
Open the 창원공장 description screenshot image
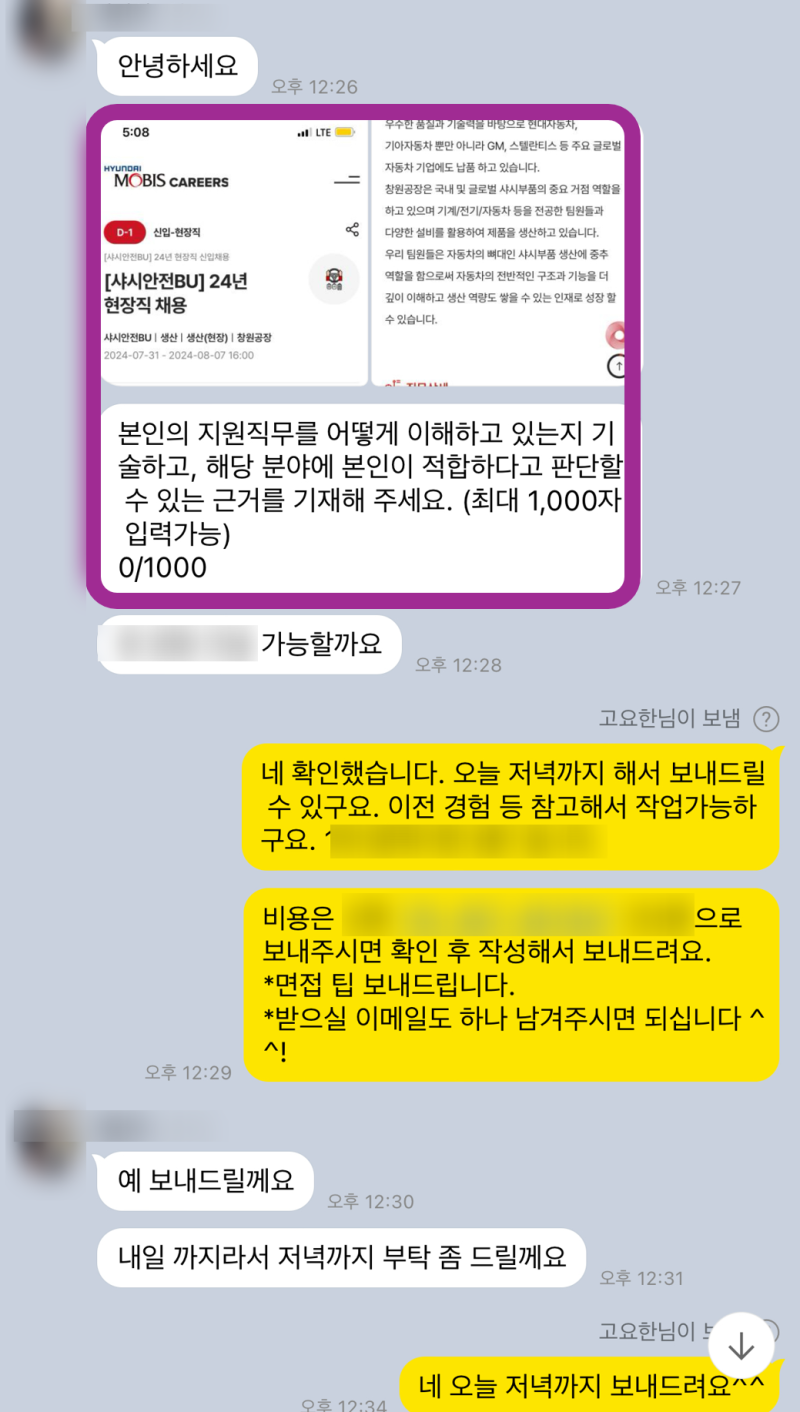coord(498,252)
